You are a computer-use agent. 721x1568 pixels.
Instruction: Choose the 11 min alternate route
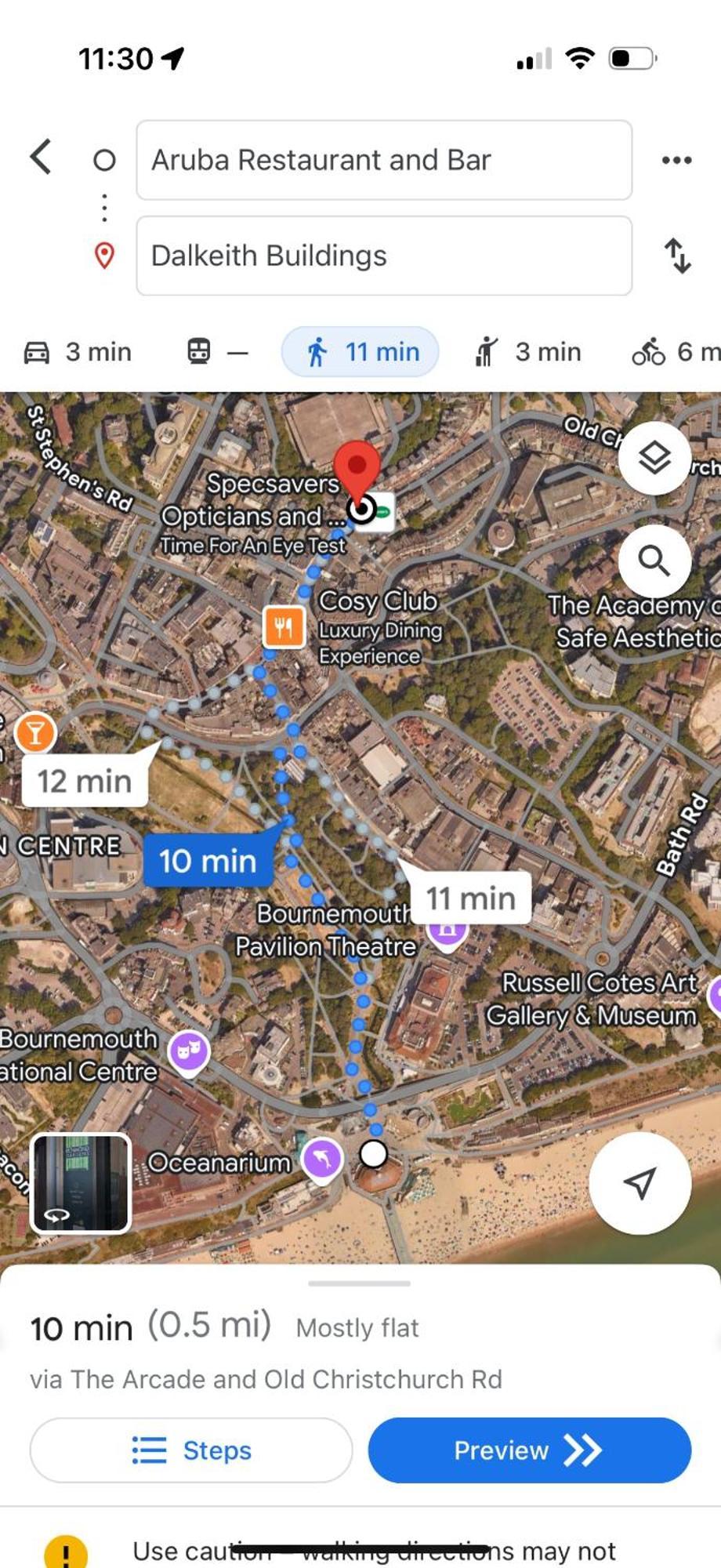[470, 898]
